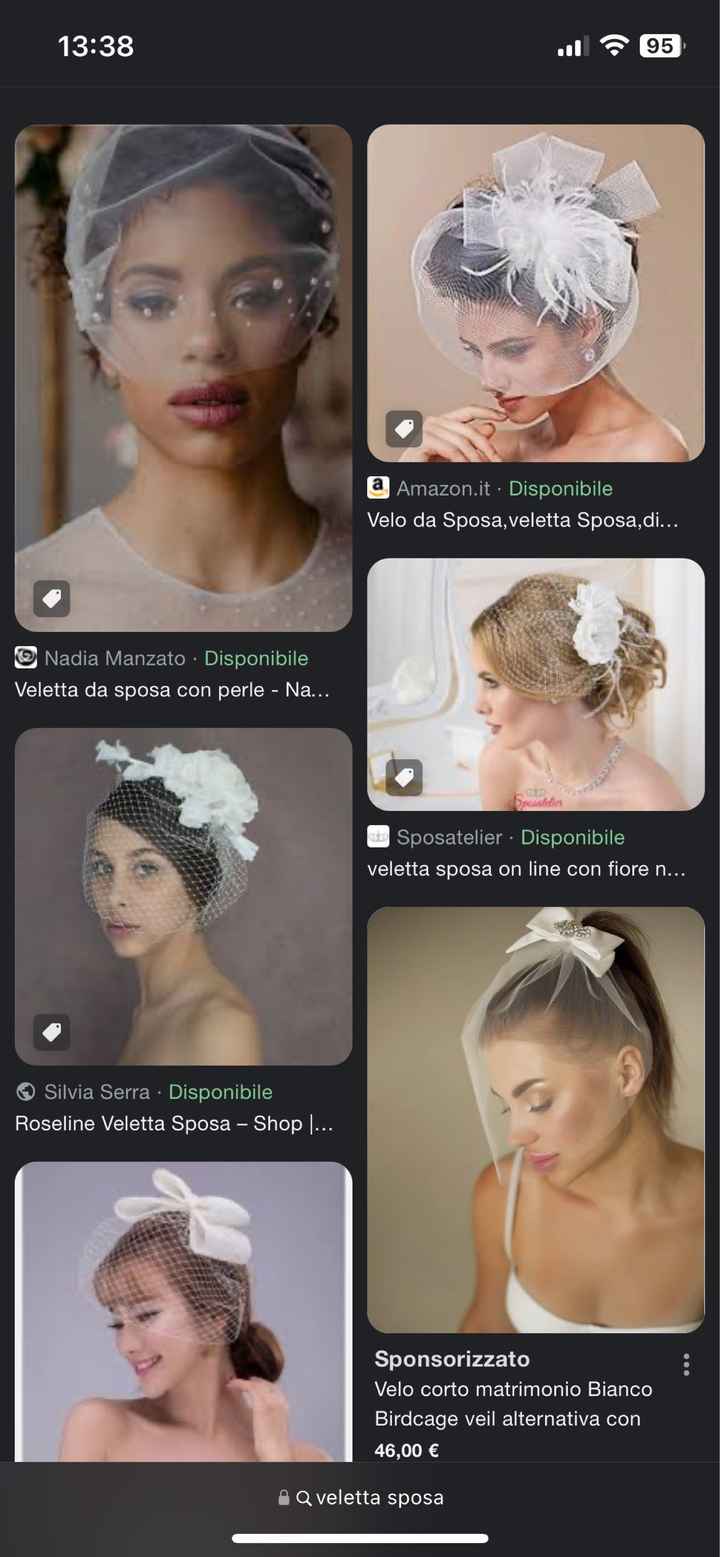Open the Amazon.it feather veil image
Image resolution: width=720 pixels, height=1557 pixels.
click(x=535, y=292)
